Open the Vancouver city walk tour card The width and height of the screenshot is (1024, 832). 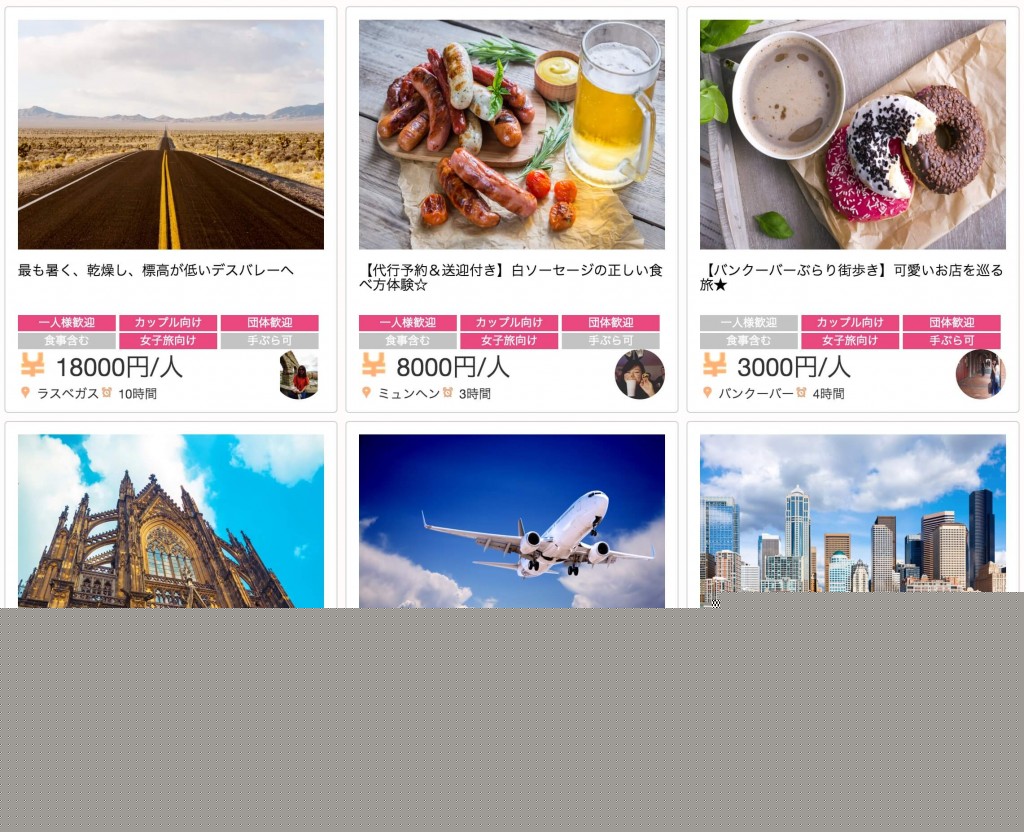click(x=852, y=135)
